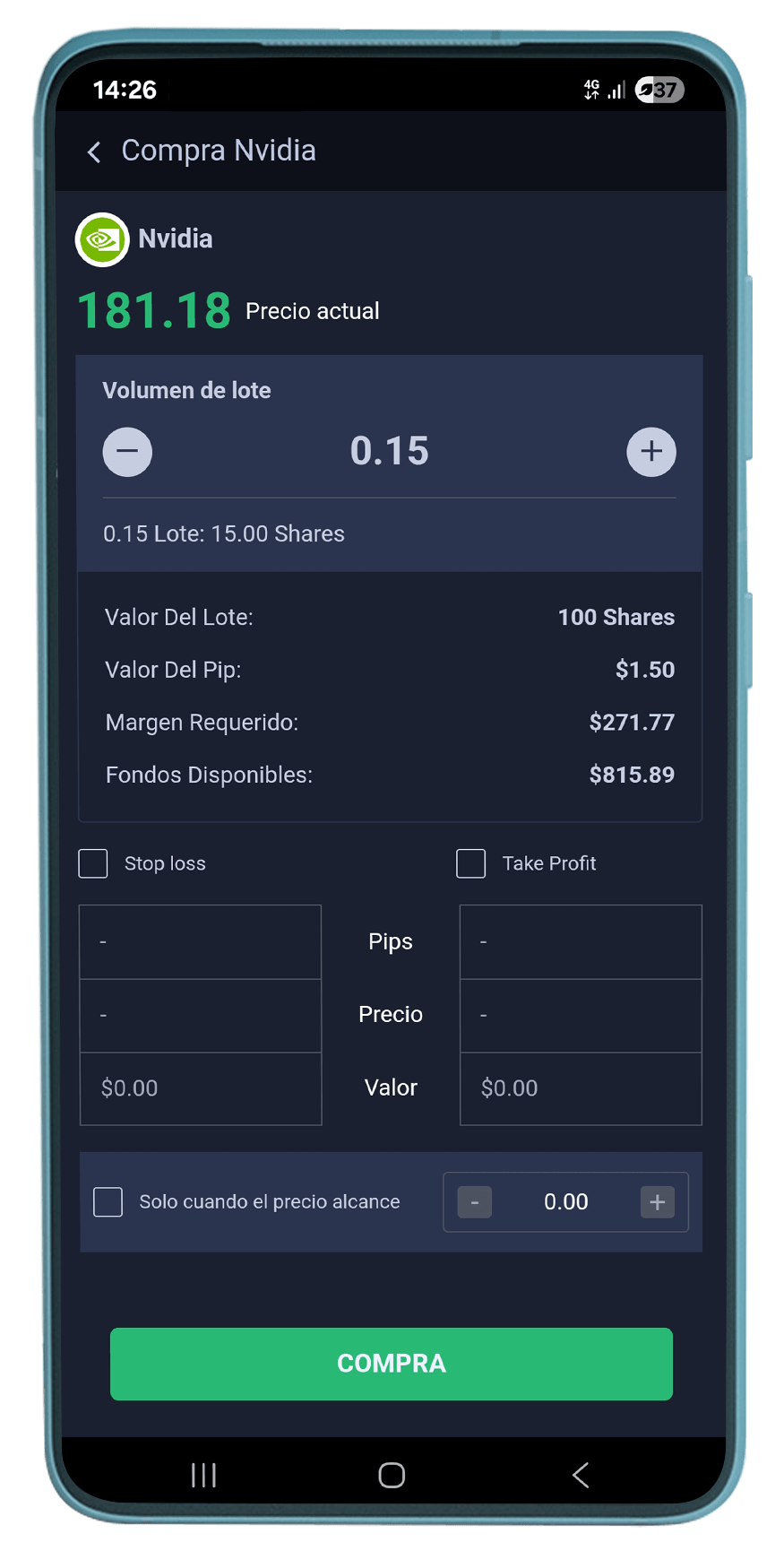Lower the trigger price with minus
784x1551 pixels.
pos(475,1202)
